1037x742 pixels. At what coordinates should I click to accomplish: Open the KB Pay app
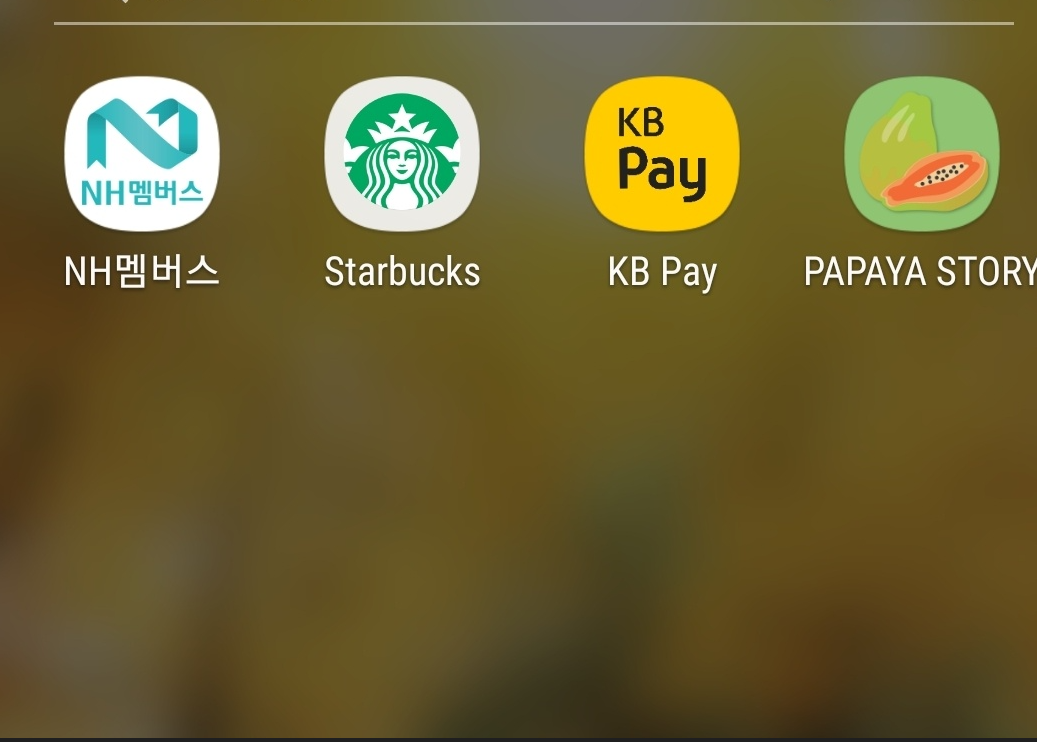tap(662, 153)
